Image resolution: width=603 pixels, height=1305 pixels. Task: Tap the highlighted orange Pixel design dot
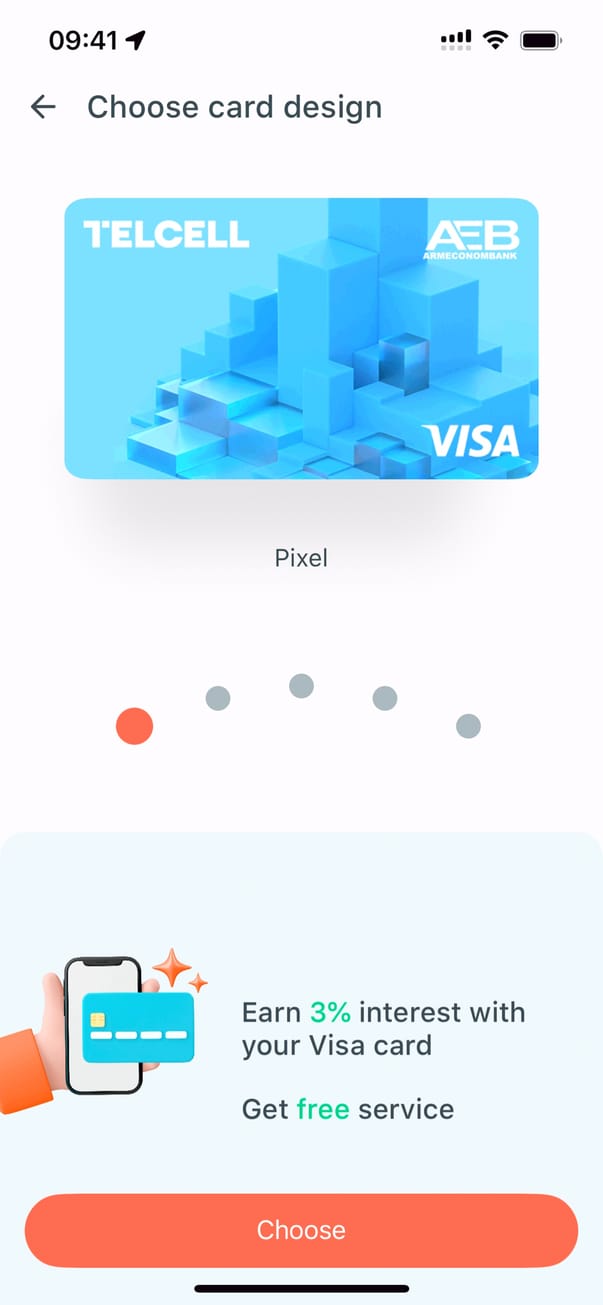pos(134,726)
